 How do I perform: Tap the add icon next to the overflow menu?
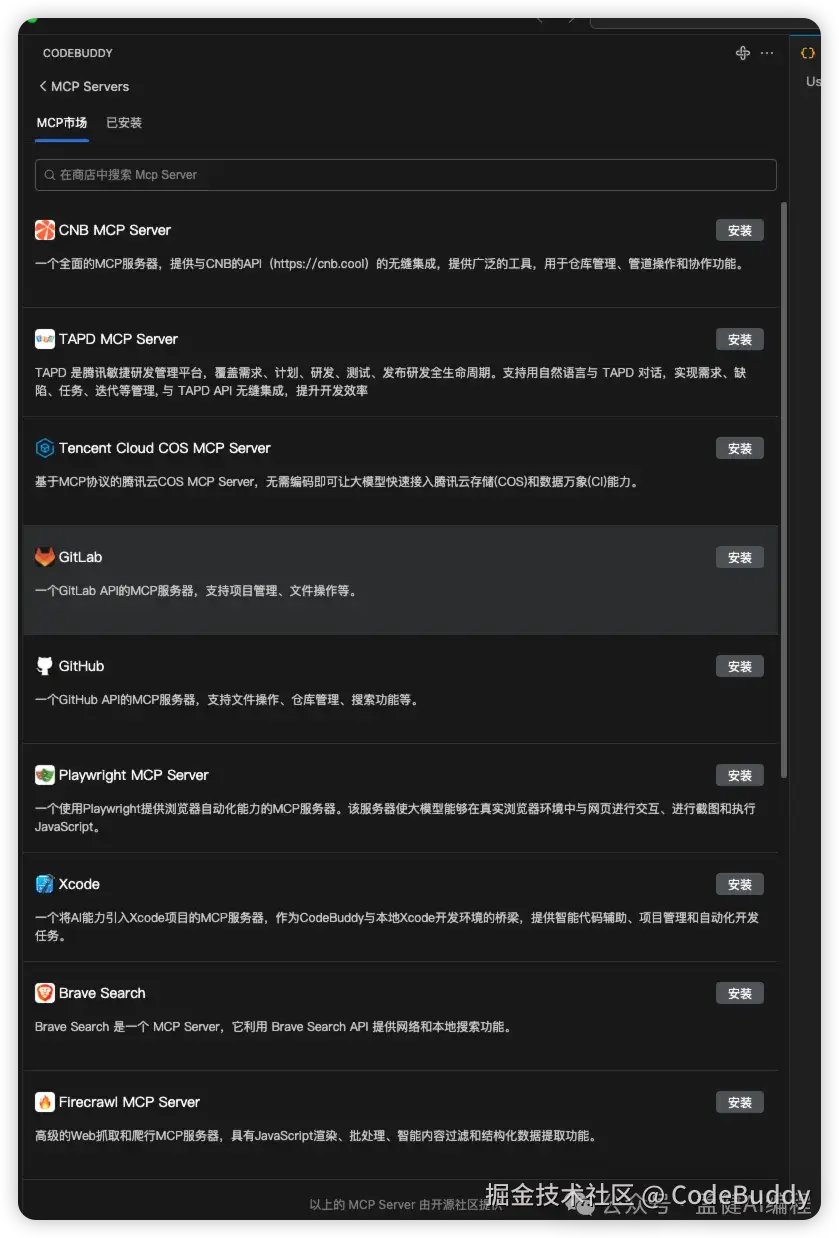pyautogui.click(x=742, y=54)
